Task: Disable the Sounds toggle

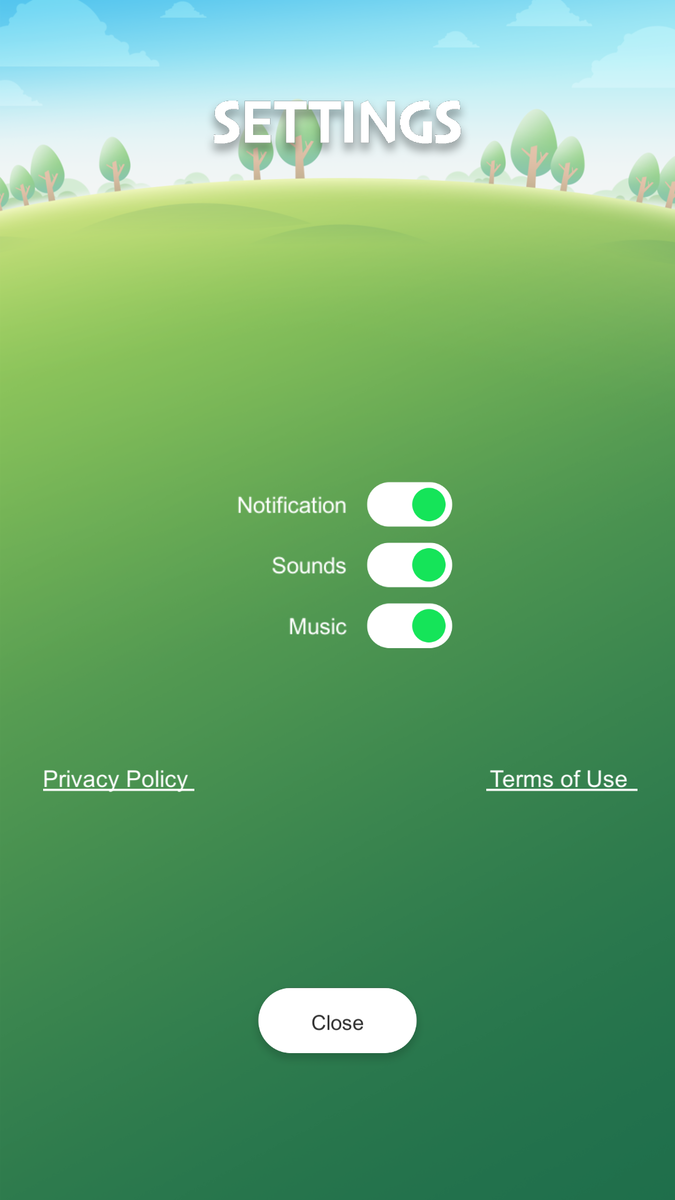Action: [x=409, y=566]
